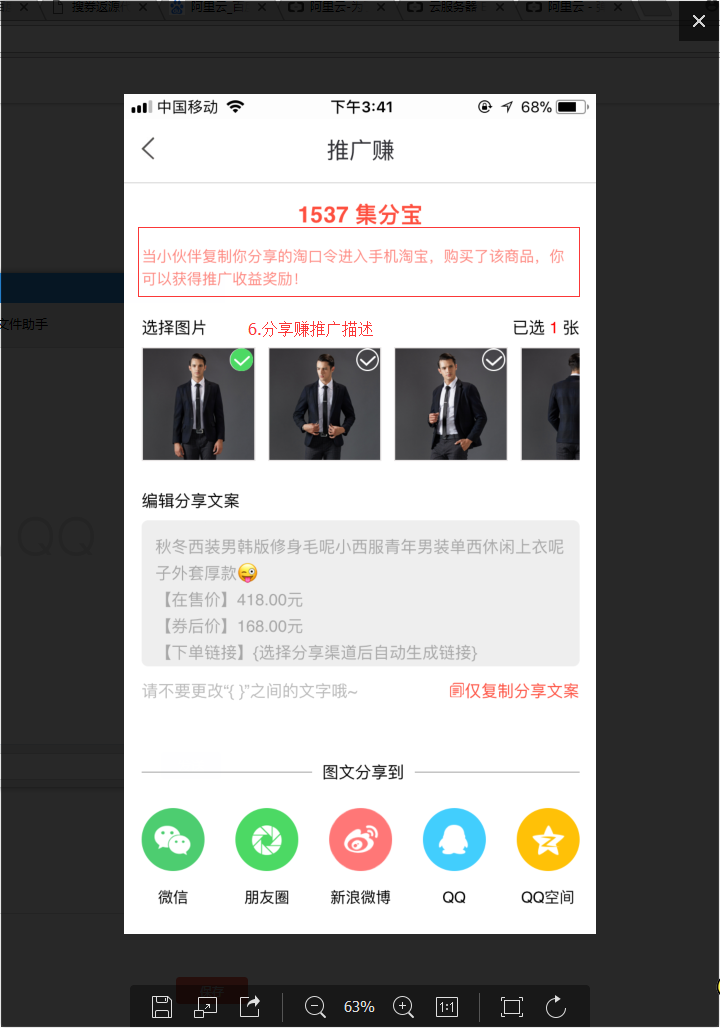Viewport: 720px width, 1028px height.
Task: Close the image viewer
Action: pyautogui.click(x=699, y=21)
